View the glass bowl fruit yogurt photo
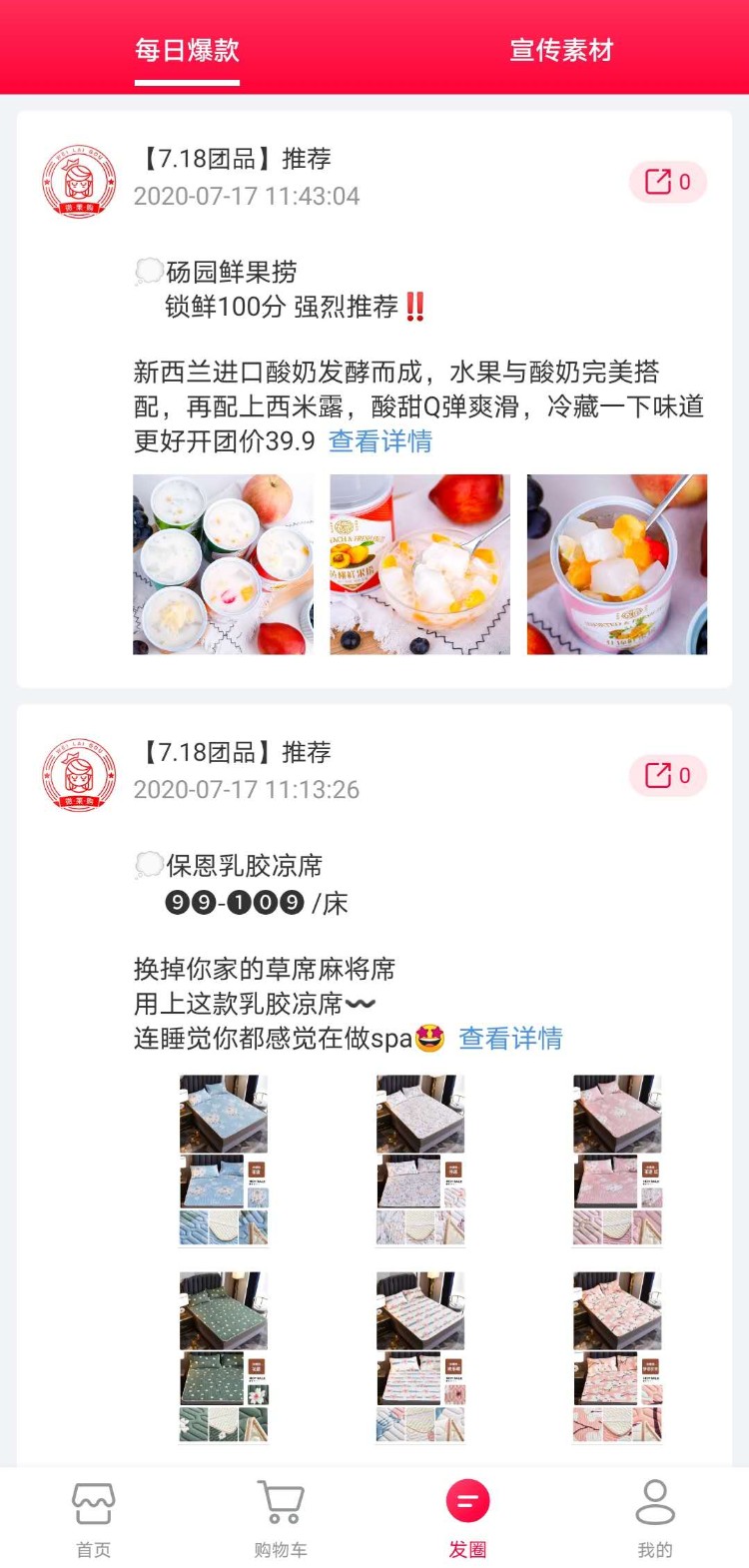The height and width of the screenshot is (1568, 749). [419, 564]
